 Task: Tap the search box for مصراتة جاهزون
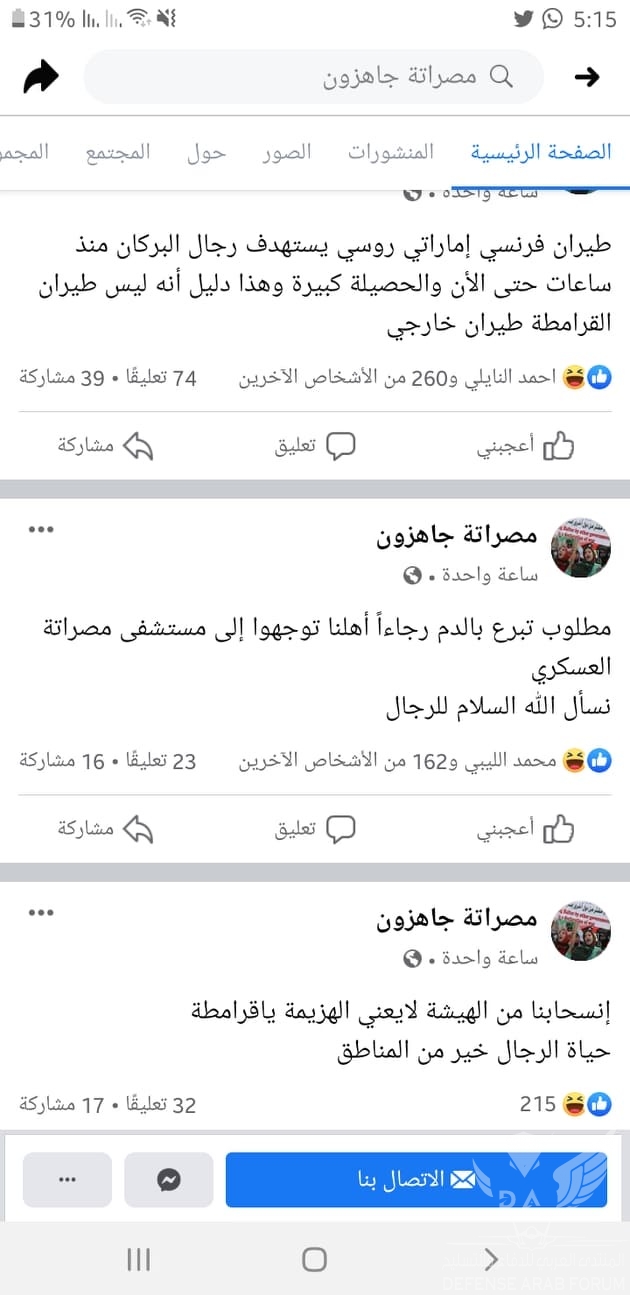(x=315, y=77)
